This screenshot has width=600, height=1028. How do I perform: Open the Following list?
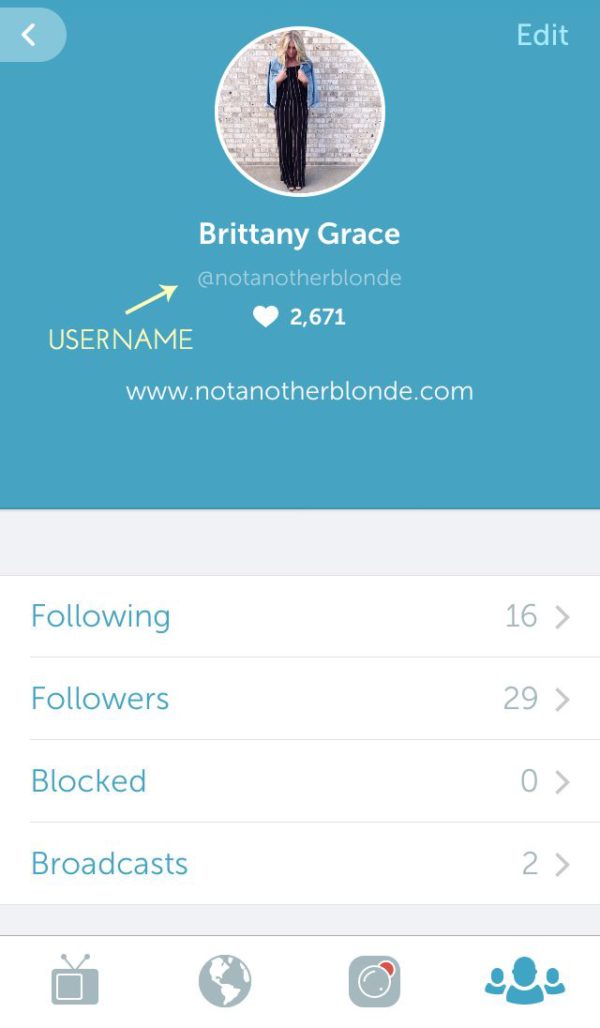[x=300, y=616]
